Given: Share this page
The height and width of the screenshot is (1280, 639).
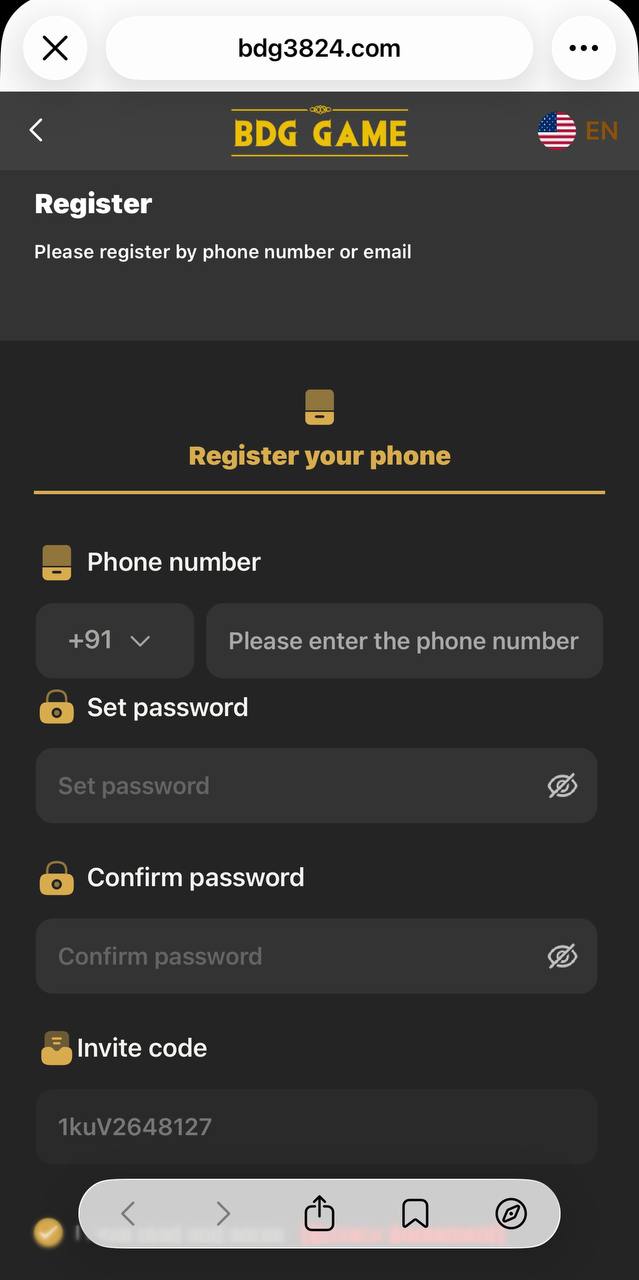Looking at the screenshot, I should [x=319, y=1214].
